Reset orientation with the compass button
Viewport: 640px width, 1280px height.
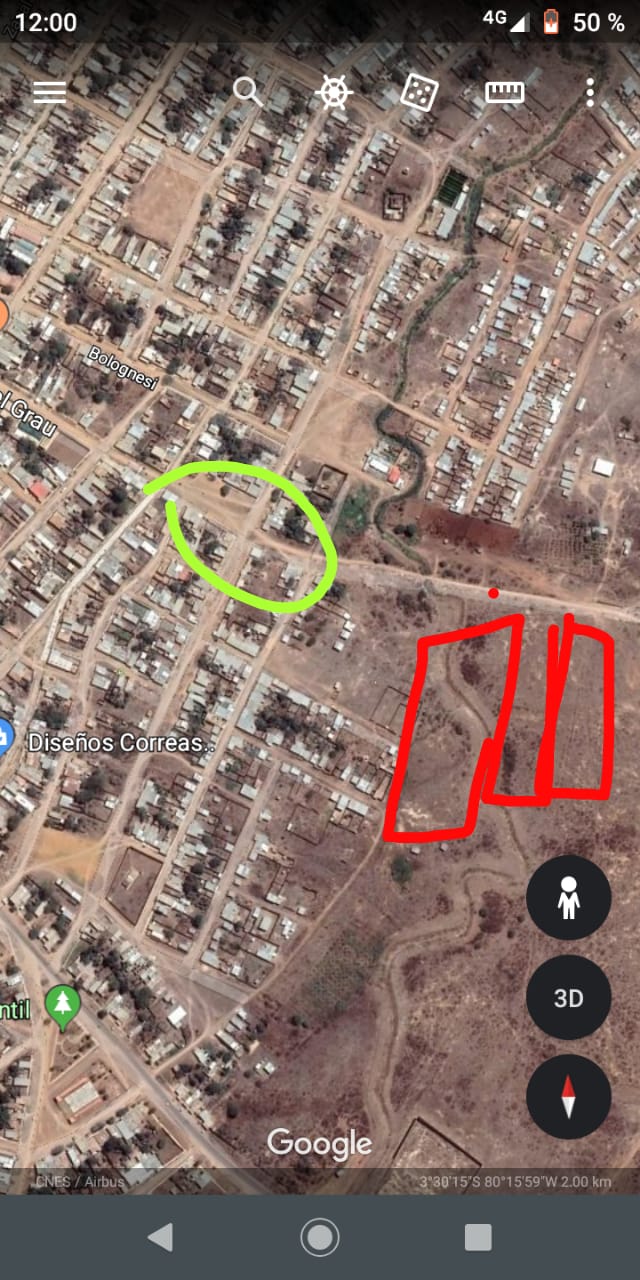pos(569,1097)
